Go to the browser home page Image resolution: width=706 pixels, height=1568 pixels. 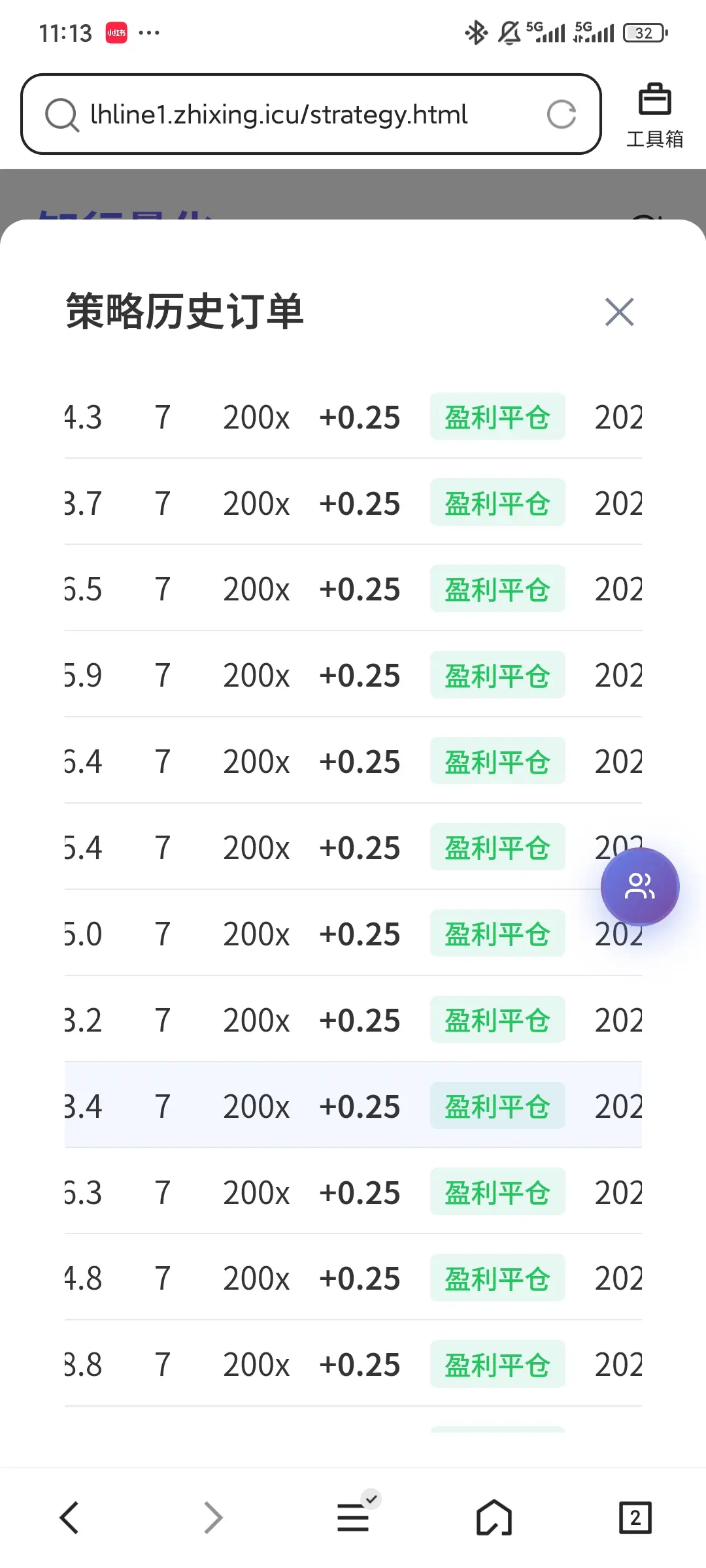[x=494, y=1517]
